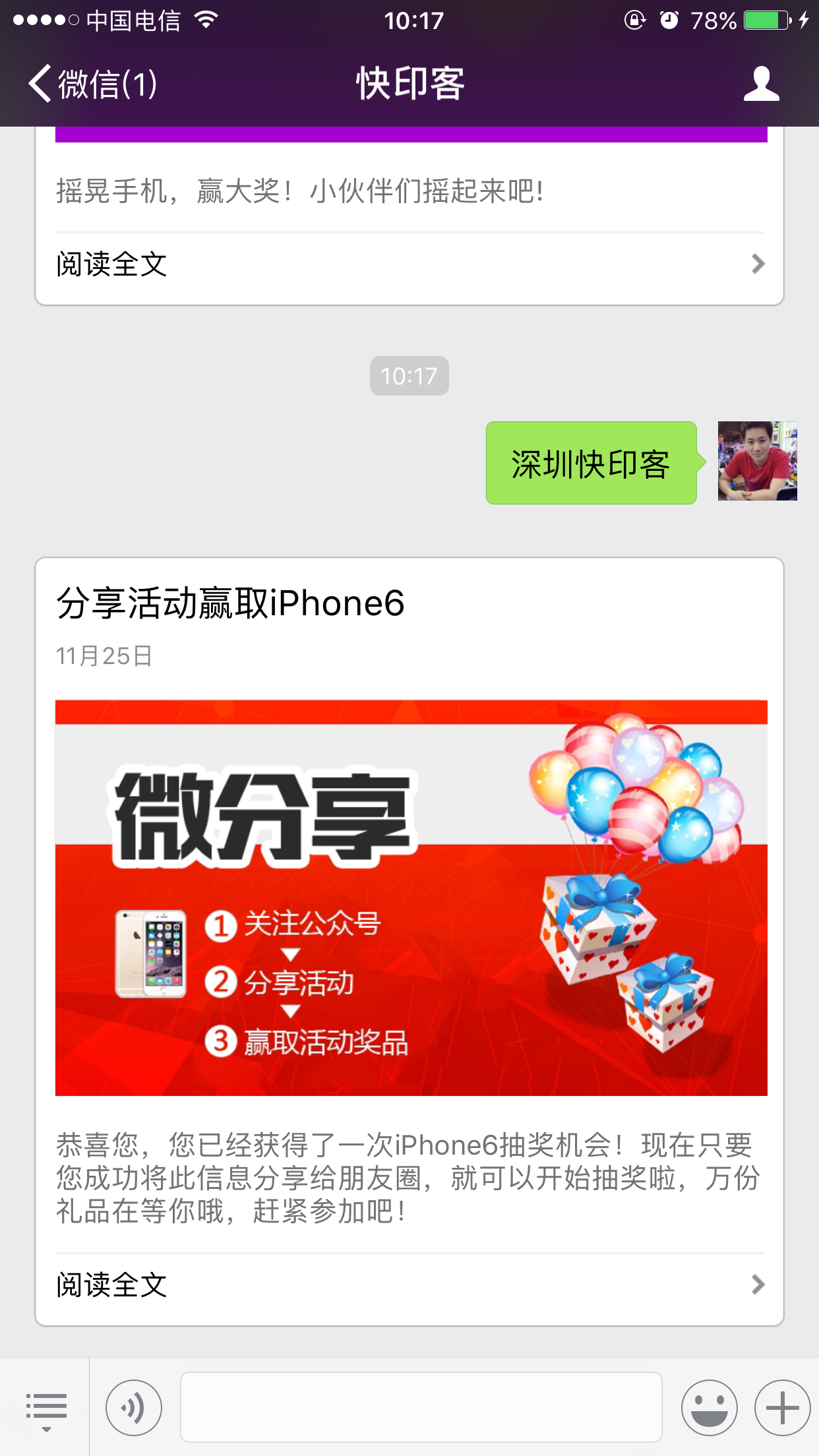Image resolution: width=819 pixels, height=1456 pixels.
Task: Open the 快印客 account profile icon
Action: 761,84
